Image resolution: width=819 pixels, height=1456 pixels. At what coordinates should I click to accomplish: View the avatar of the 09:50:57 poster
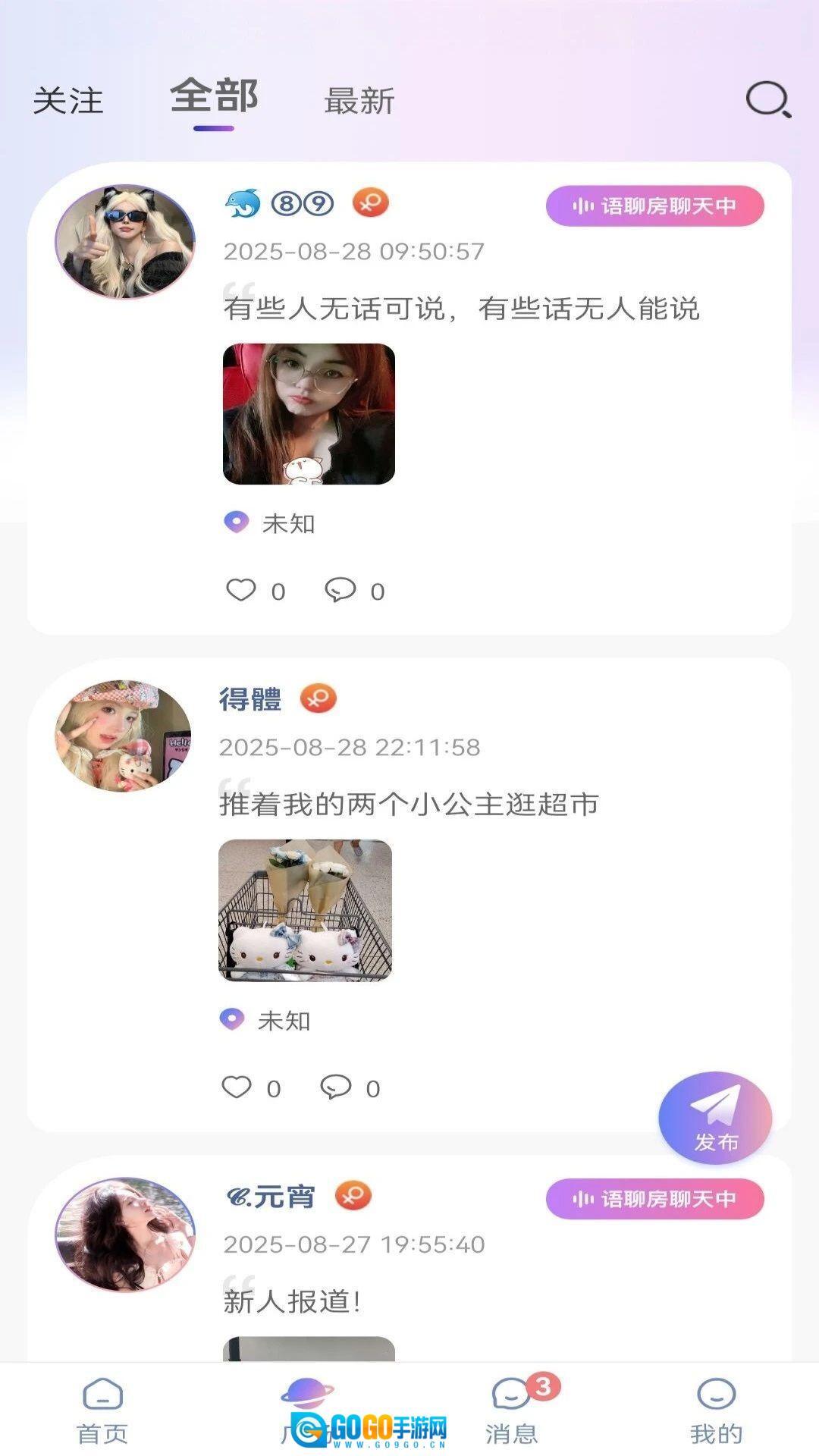[x=125, y=242]
